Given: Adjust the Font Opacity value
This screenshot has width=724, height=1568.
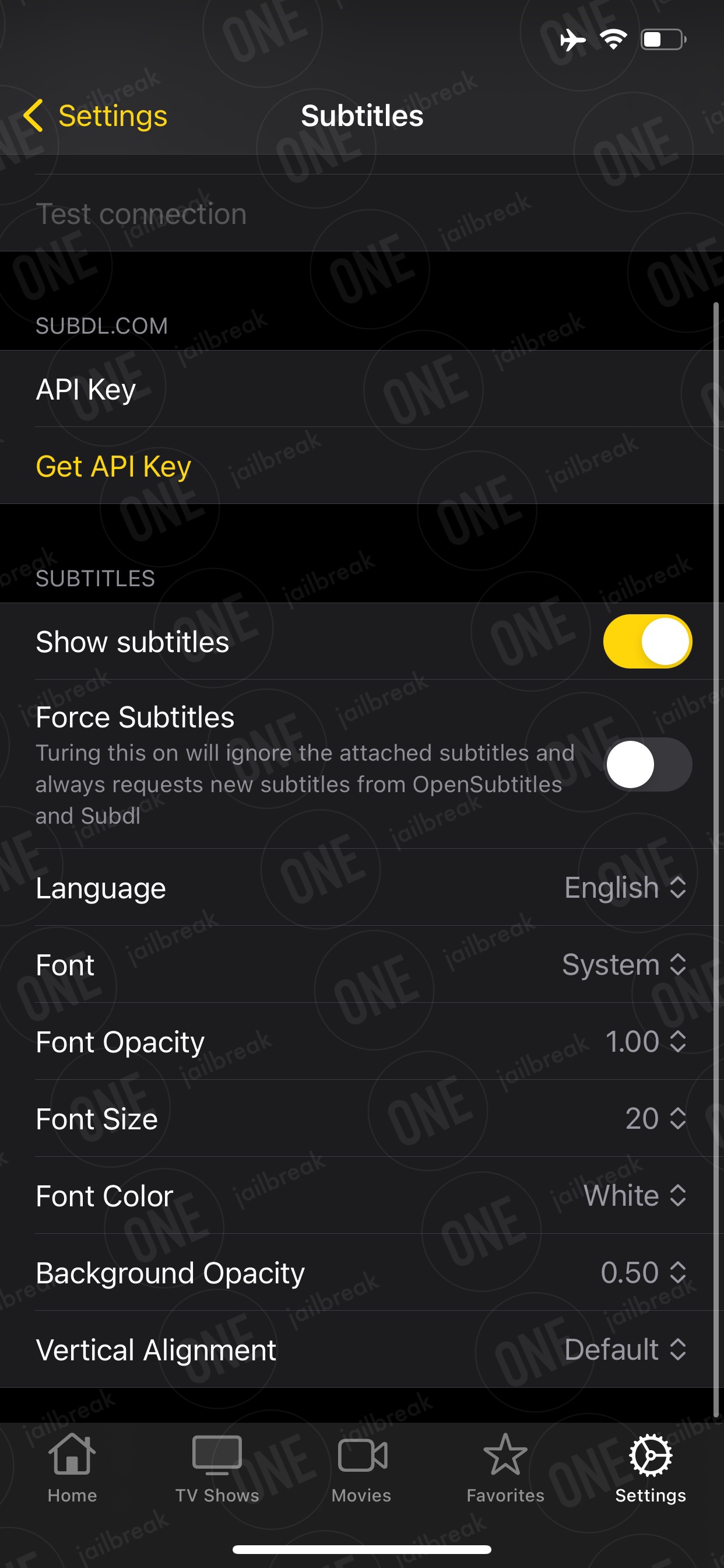Looking at the screenshot, I should coord(646,1041).
